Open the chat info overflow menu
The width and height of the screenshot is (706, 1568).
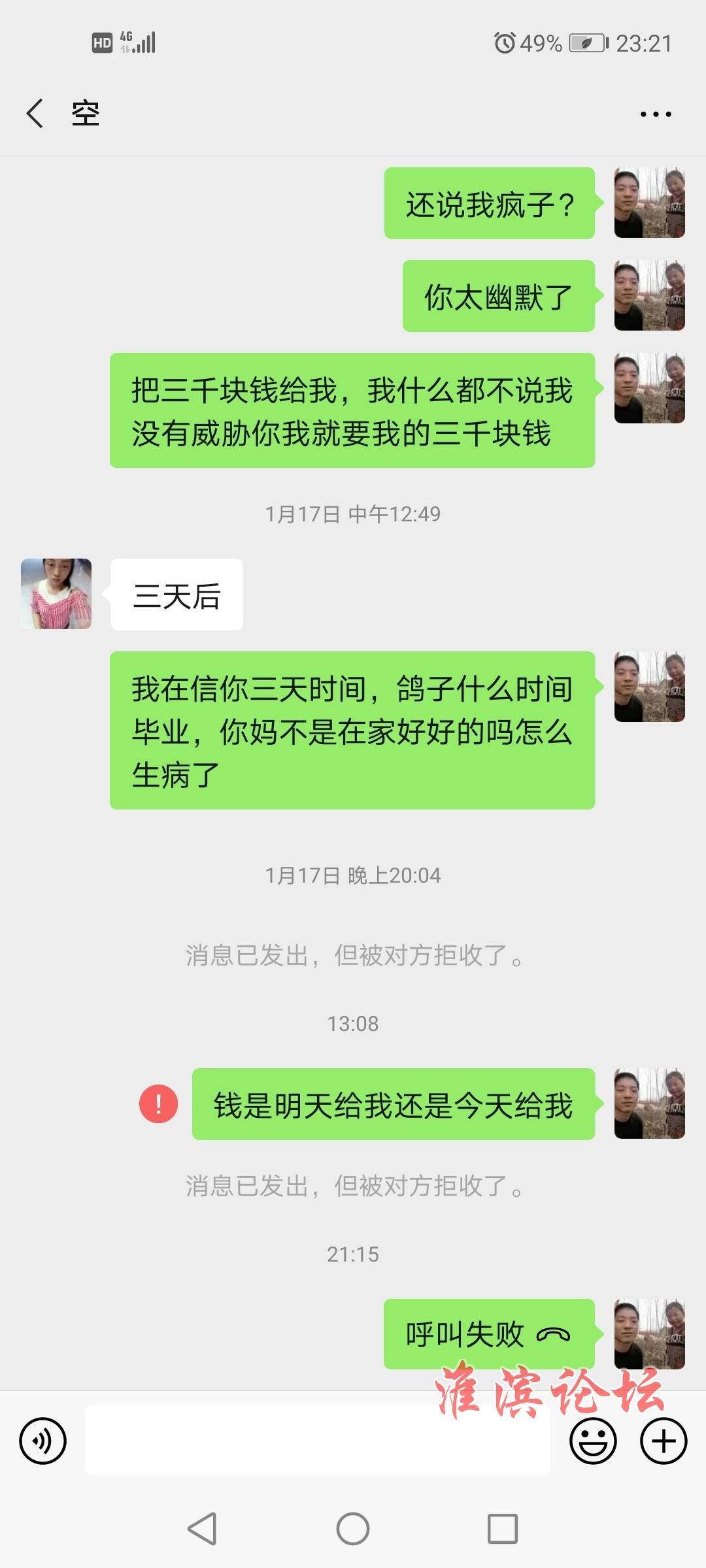(x=655, y=114)
